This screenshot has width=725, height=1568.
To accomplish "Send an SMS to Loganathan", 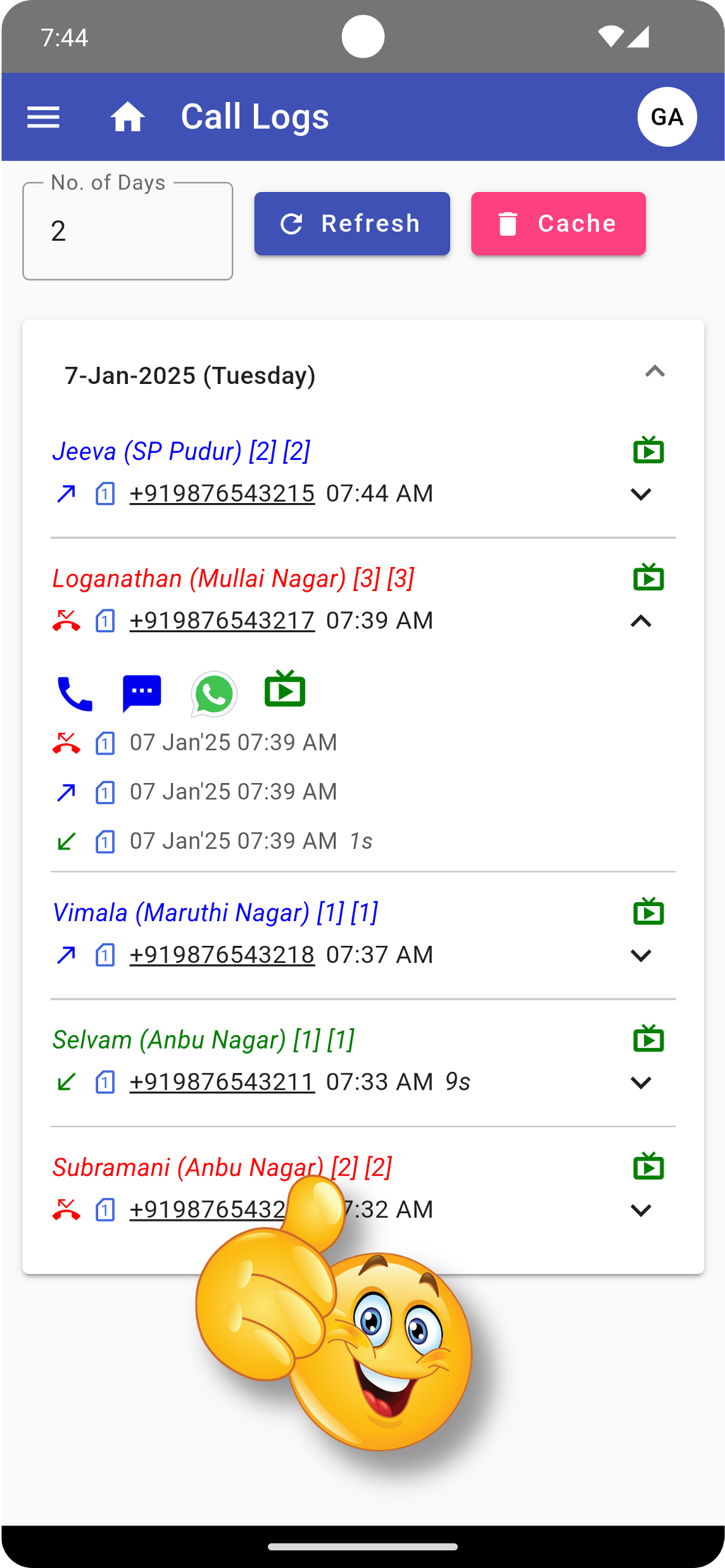I will point(142,694).
